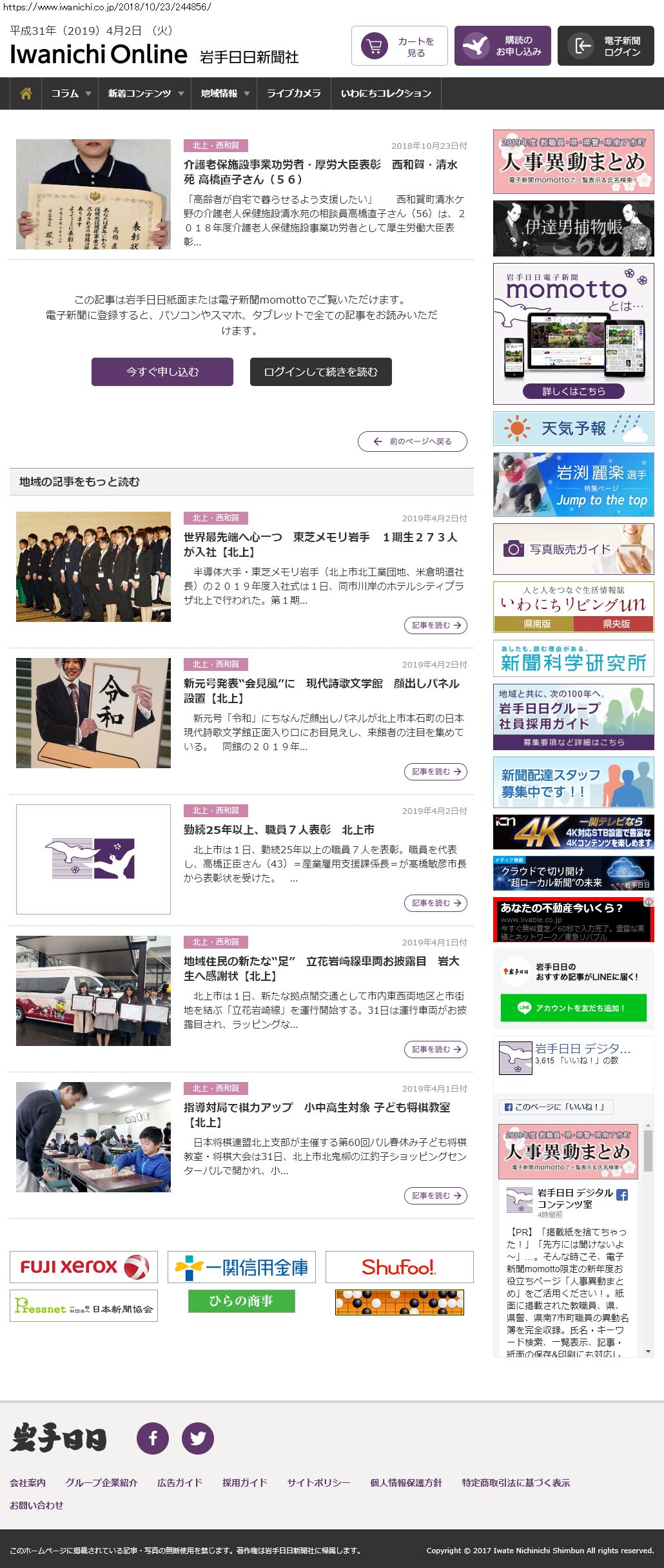Open the 天気予報 weather banner
The width and height of the screenshot is (664, 1568).
pos(573,429)
